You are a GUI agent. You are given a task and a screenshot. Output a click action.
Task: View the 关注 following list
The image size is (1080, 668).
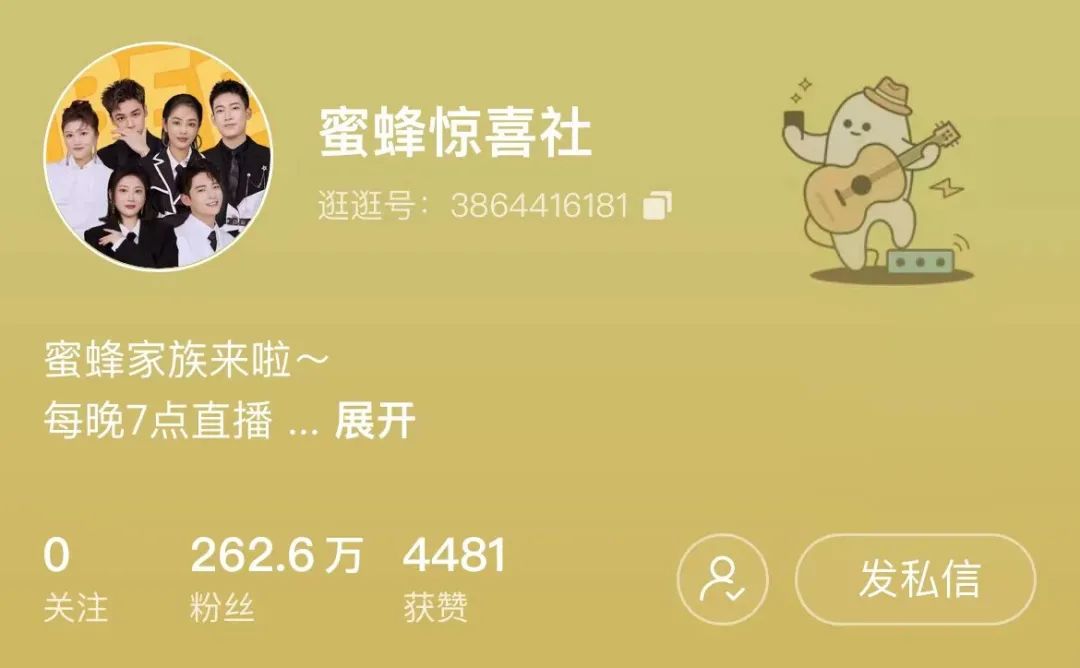coord(75,580)
